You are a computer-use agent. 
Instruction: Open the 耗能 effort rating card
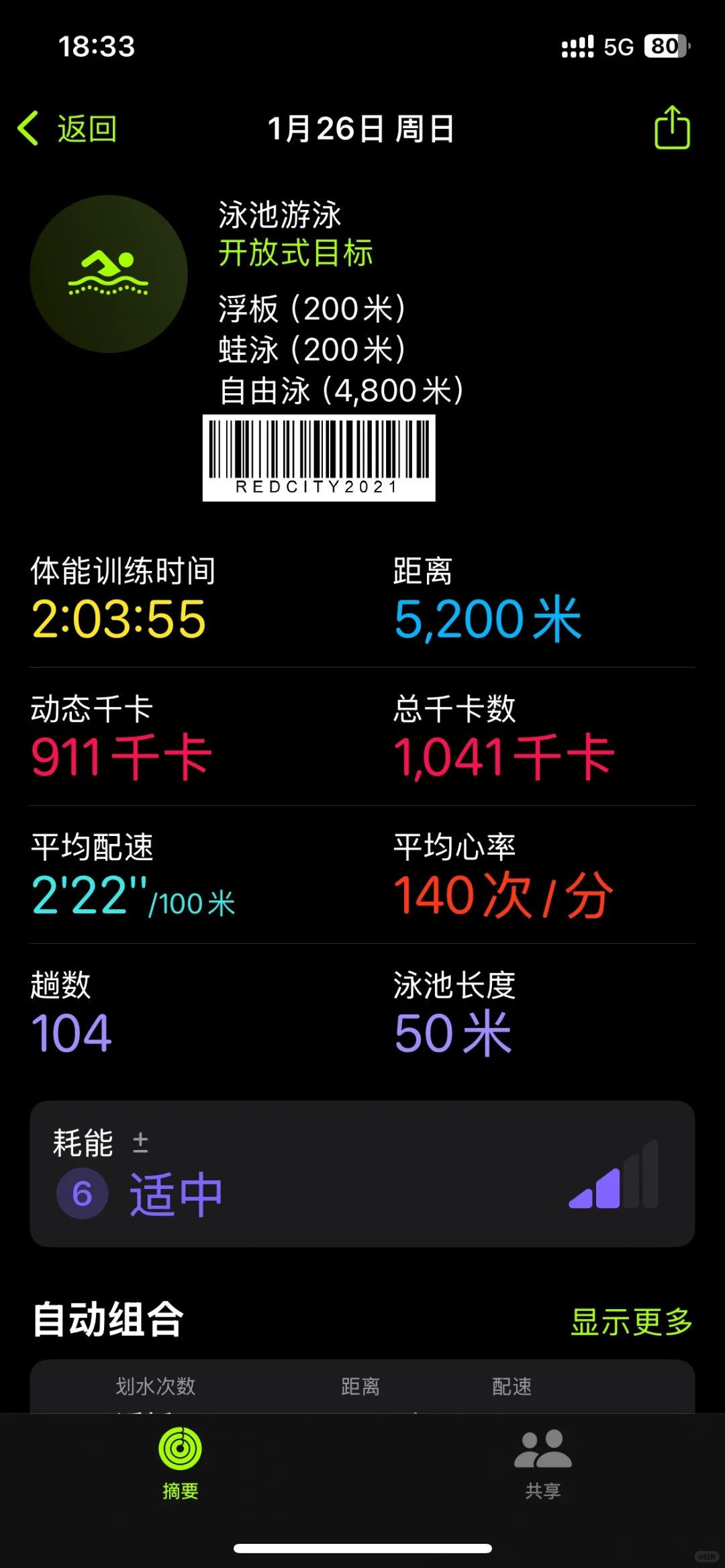[x=362, y=1173]
